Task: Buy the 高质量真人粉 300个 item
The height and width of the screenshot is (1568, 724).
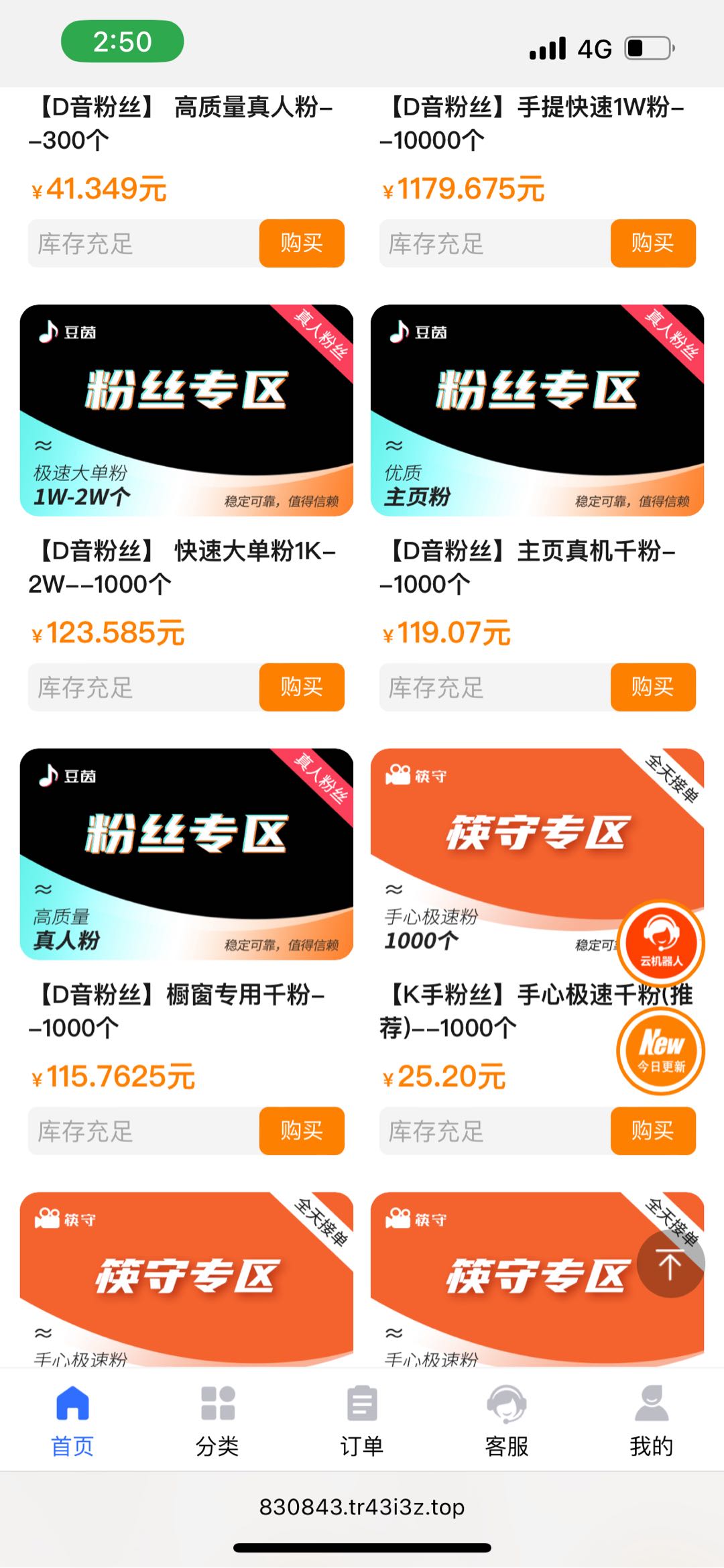Action: click(302, 243)
